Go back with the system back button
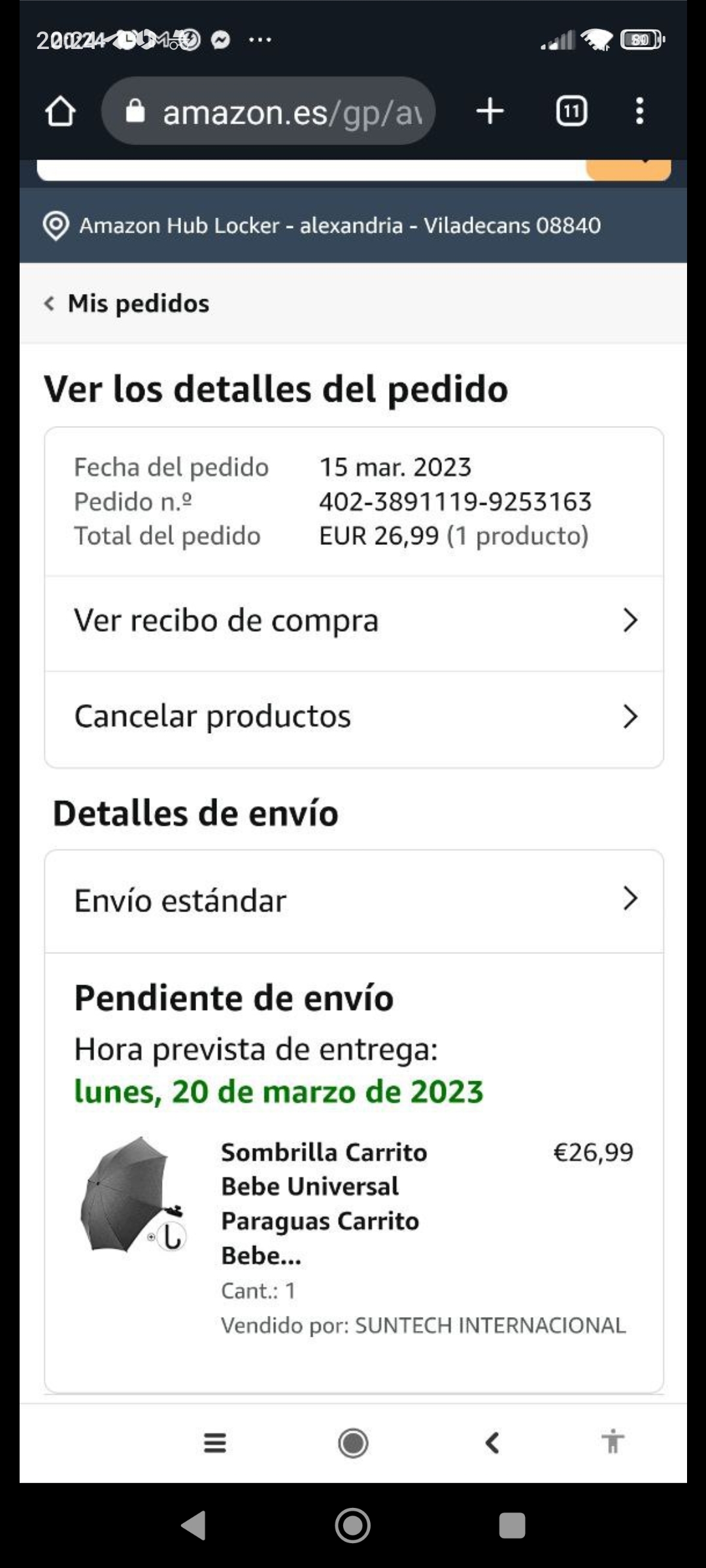The height and width of the screenshot is (1568, 706). point(193,1526)
